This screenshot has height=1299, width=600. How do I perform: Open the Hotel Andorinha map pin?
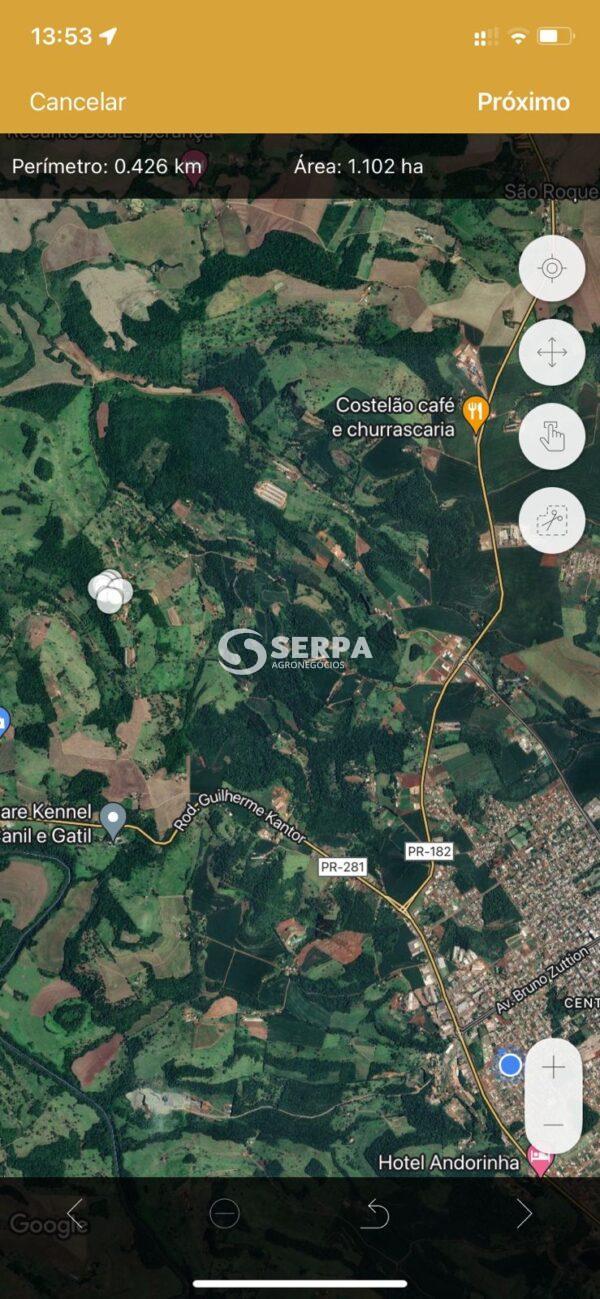[540, 1162]
